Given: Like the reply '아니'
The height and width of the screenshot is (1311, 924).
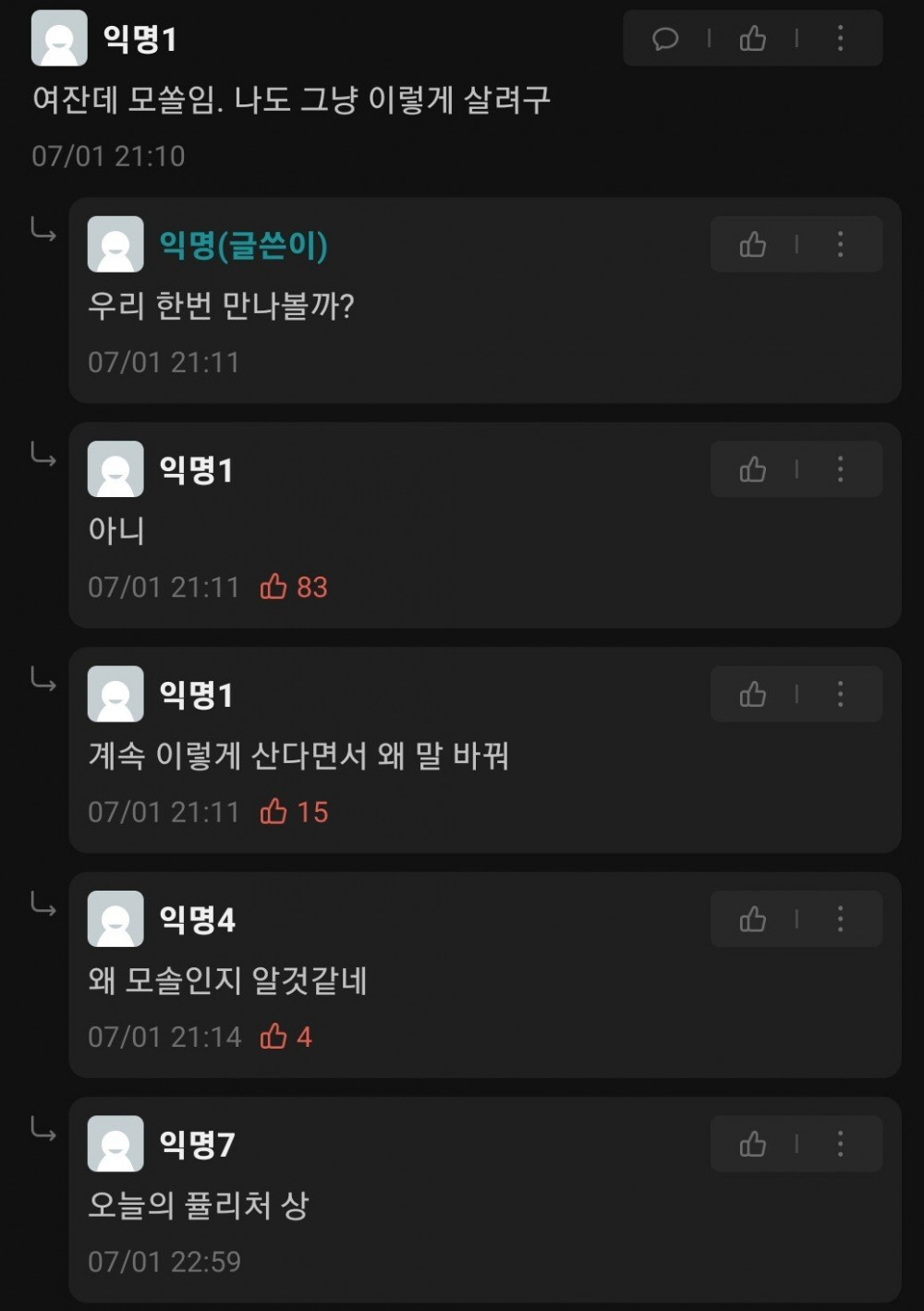Looking at the screenshot, I should (x=753, y=470).
